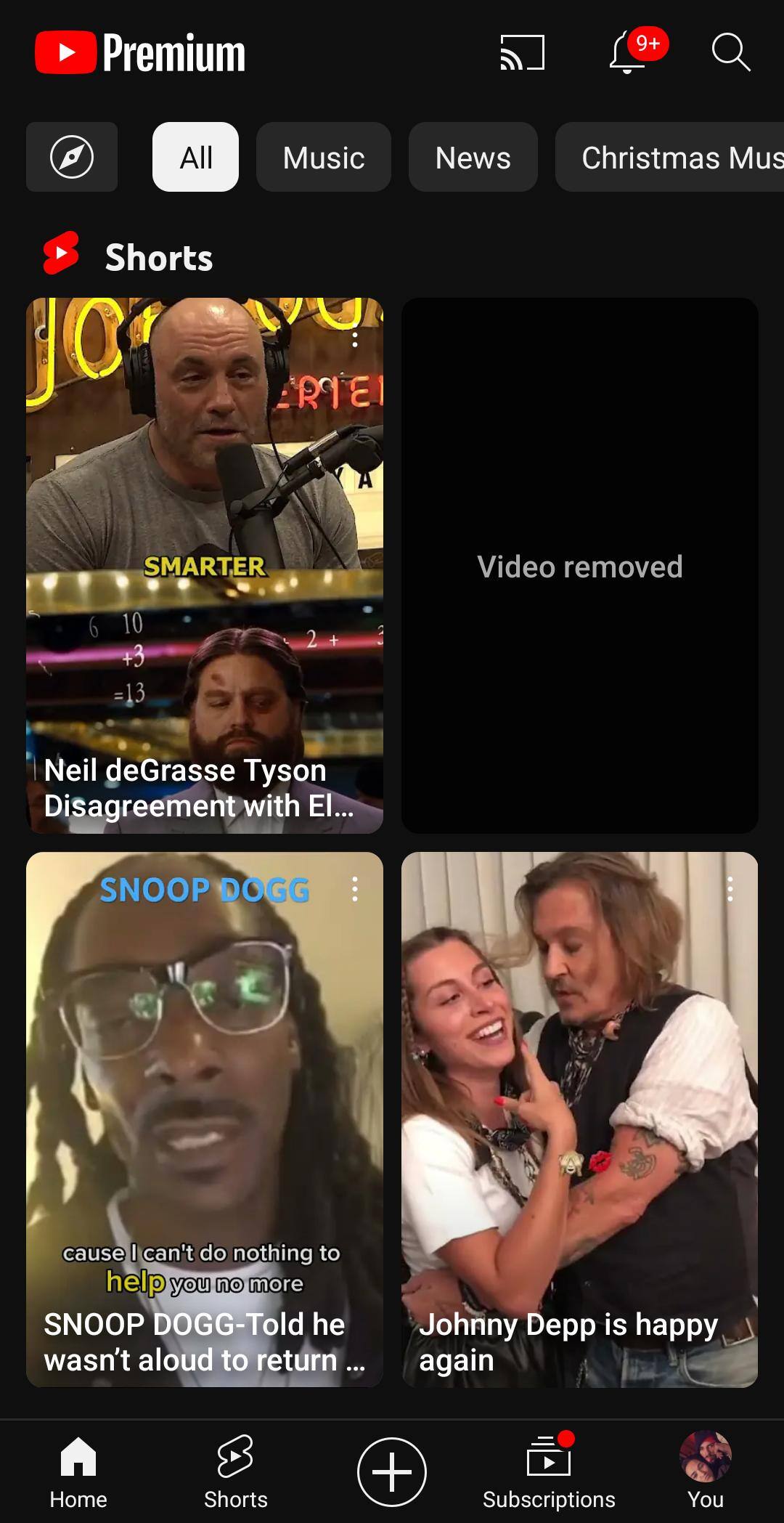Open the search icon

click(730, 53)
